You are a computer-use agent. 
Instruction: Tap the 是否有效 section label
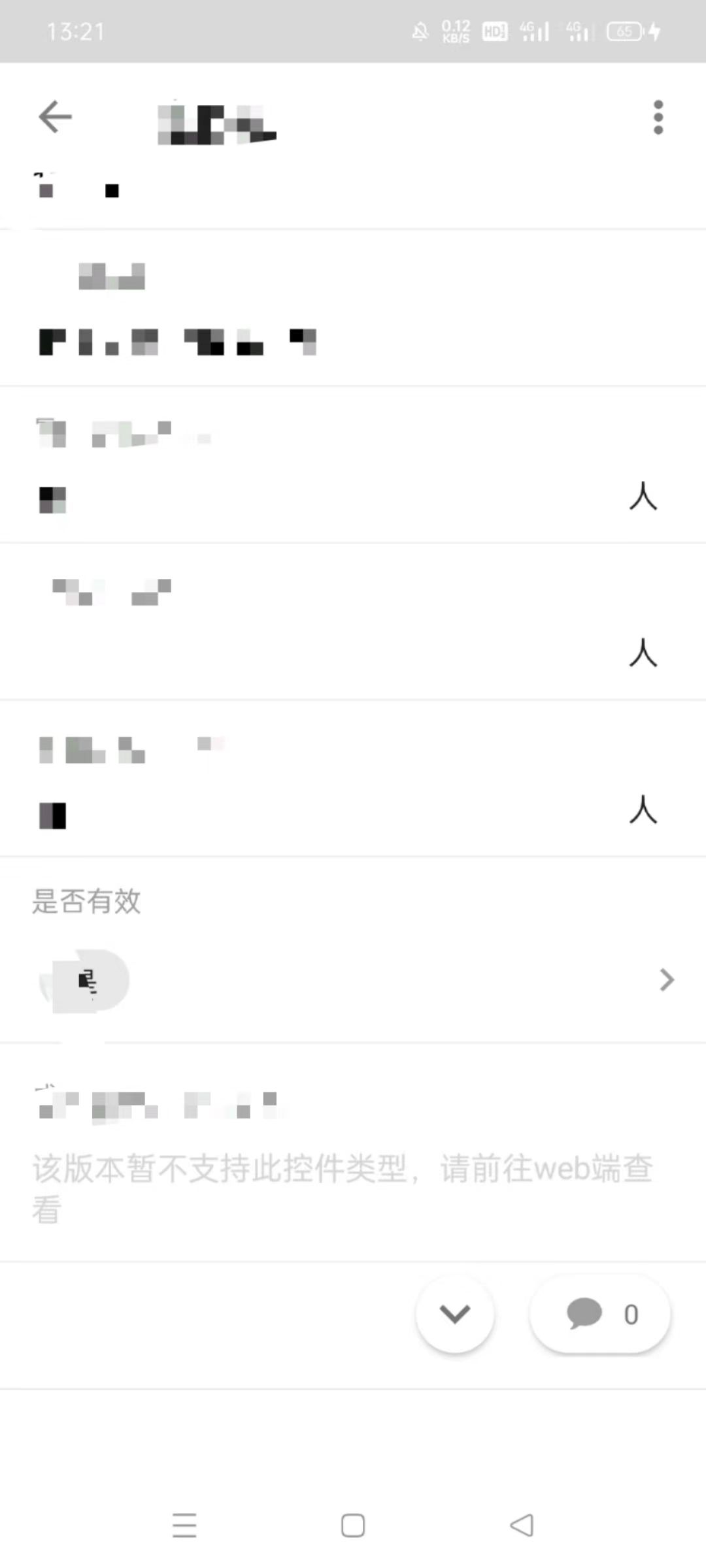click(88, 902)
